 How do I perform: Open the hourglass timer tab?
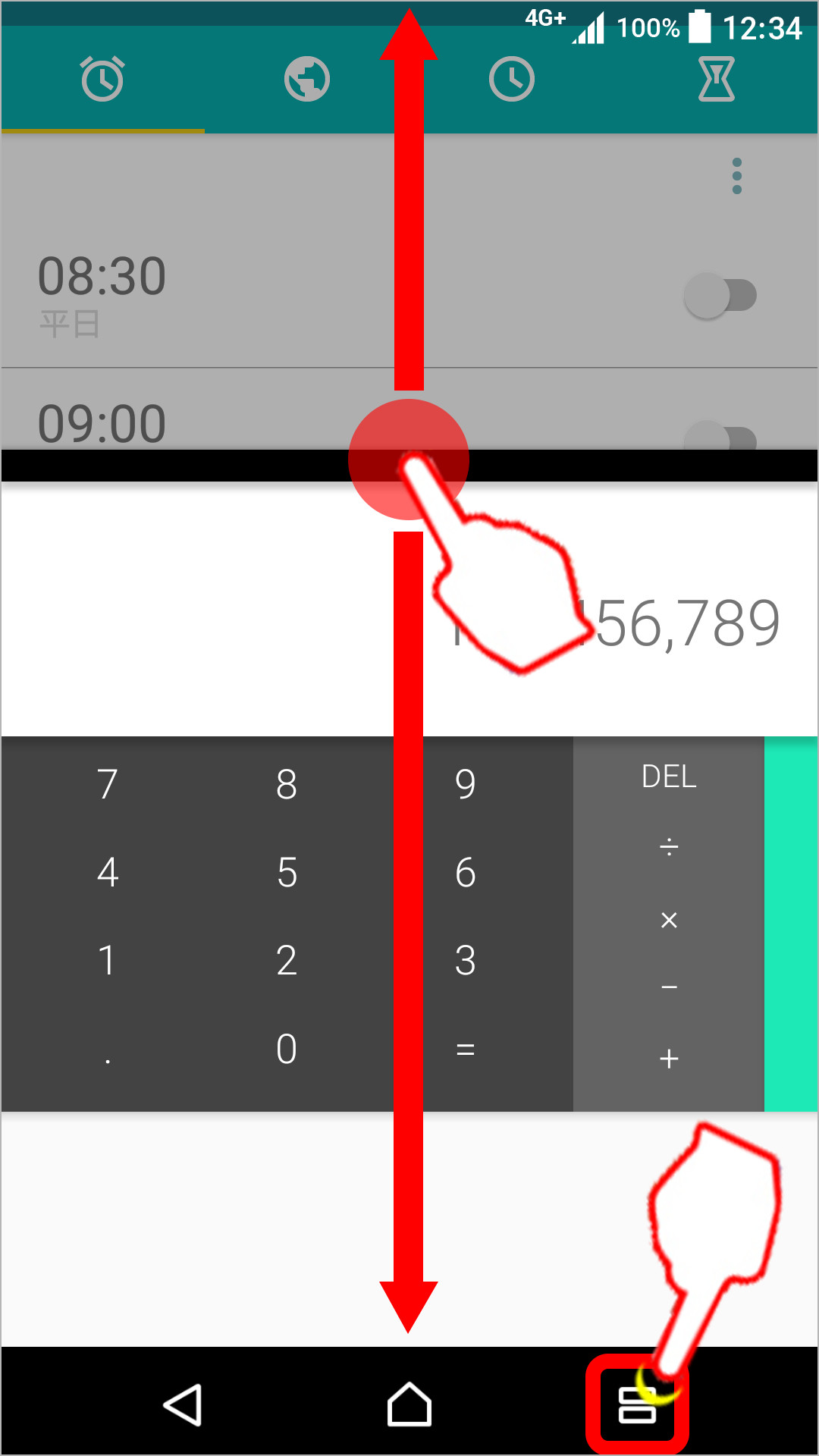pos(716,79)
